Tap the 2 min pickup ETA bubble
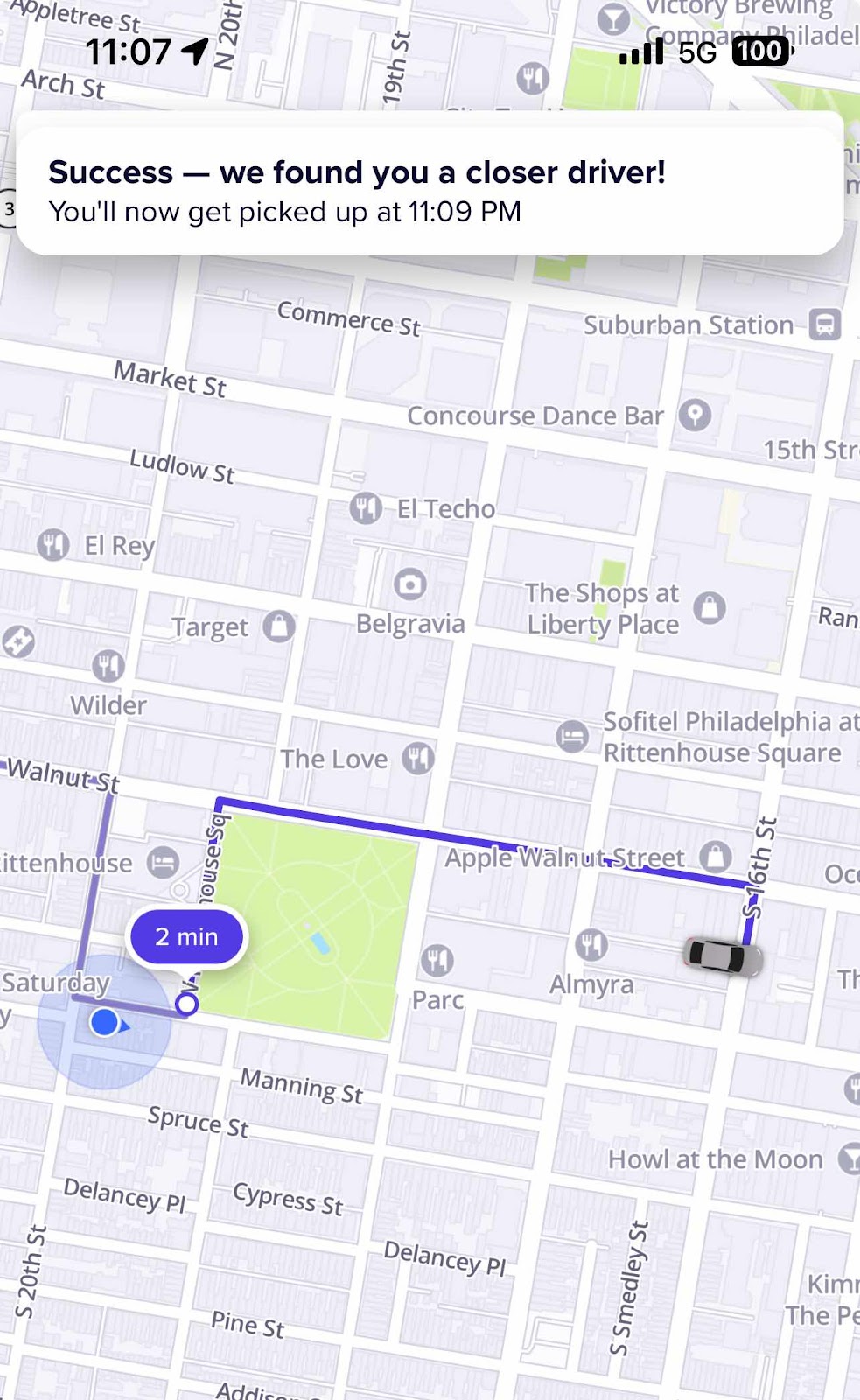Image resolution: width=860 pixels, height=1400 pixels. tap(186, 937)
